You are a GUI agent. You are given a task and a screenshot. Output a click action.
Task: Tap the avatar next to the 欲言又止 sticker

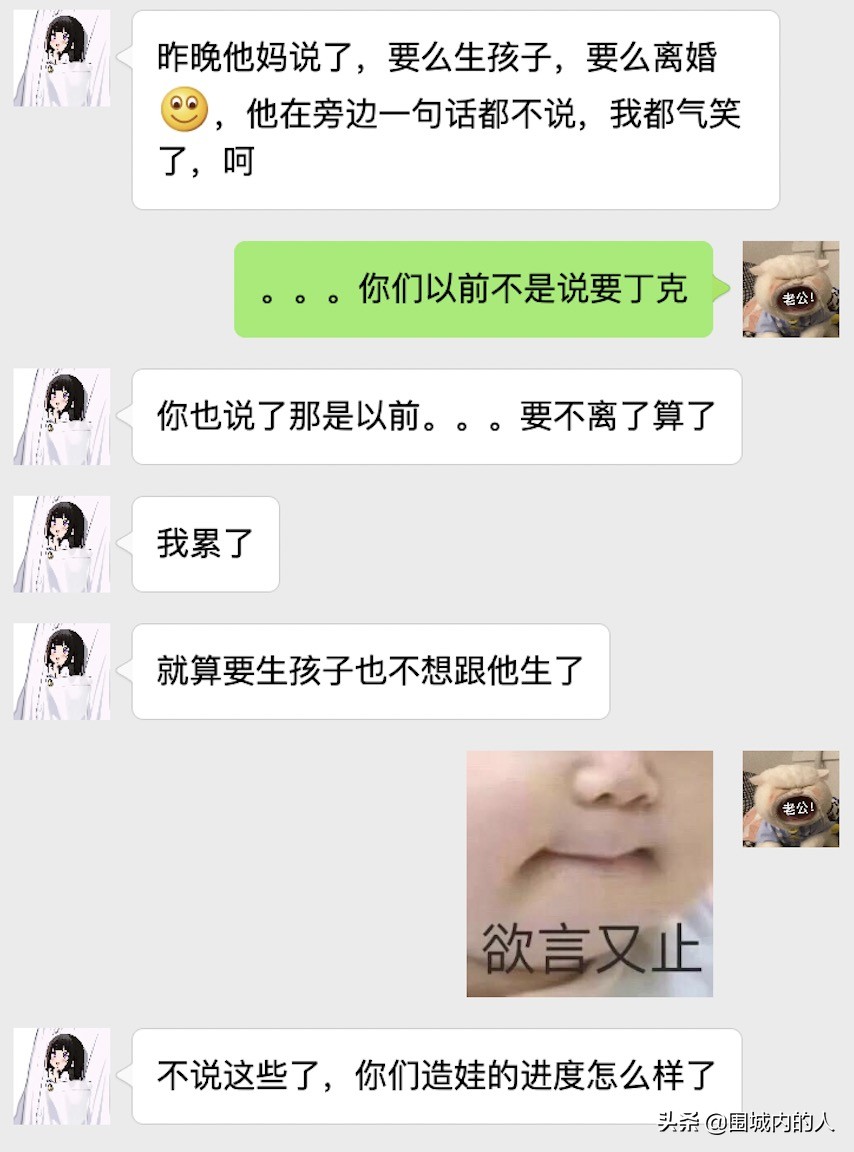[790, 799]
